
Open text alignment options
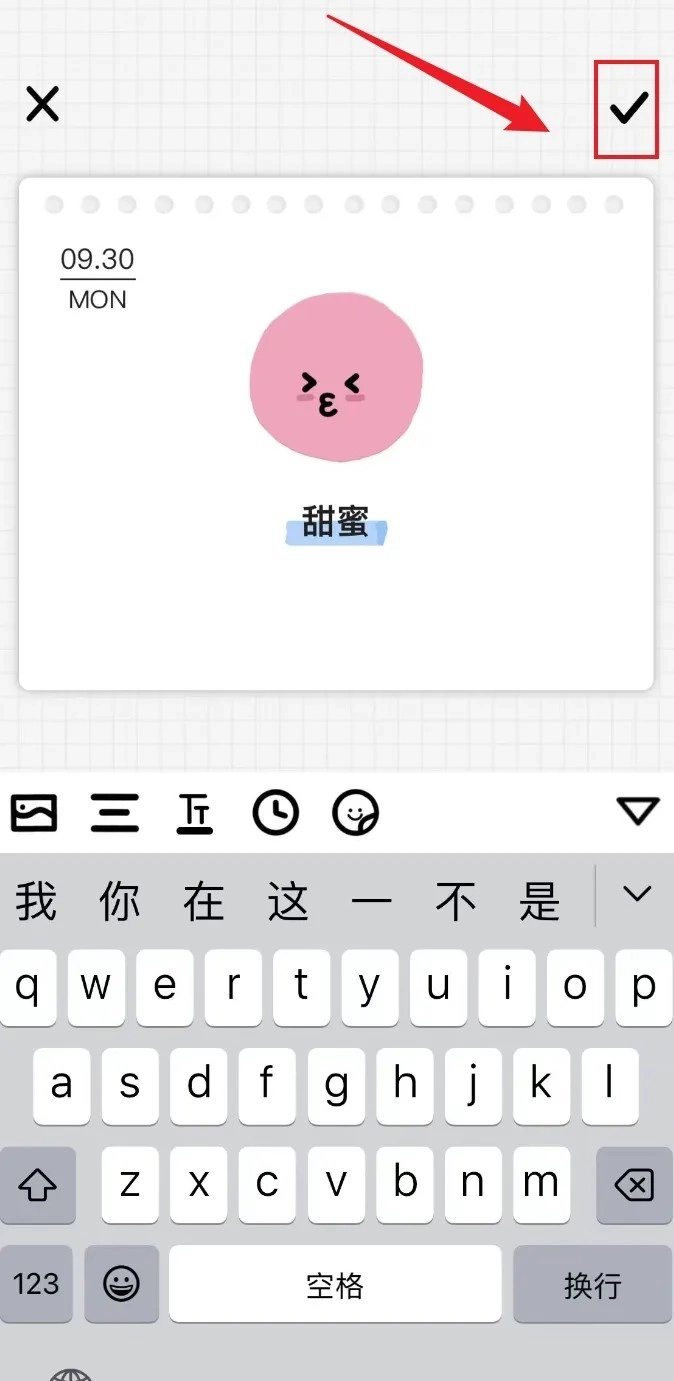tap(115, 812)
